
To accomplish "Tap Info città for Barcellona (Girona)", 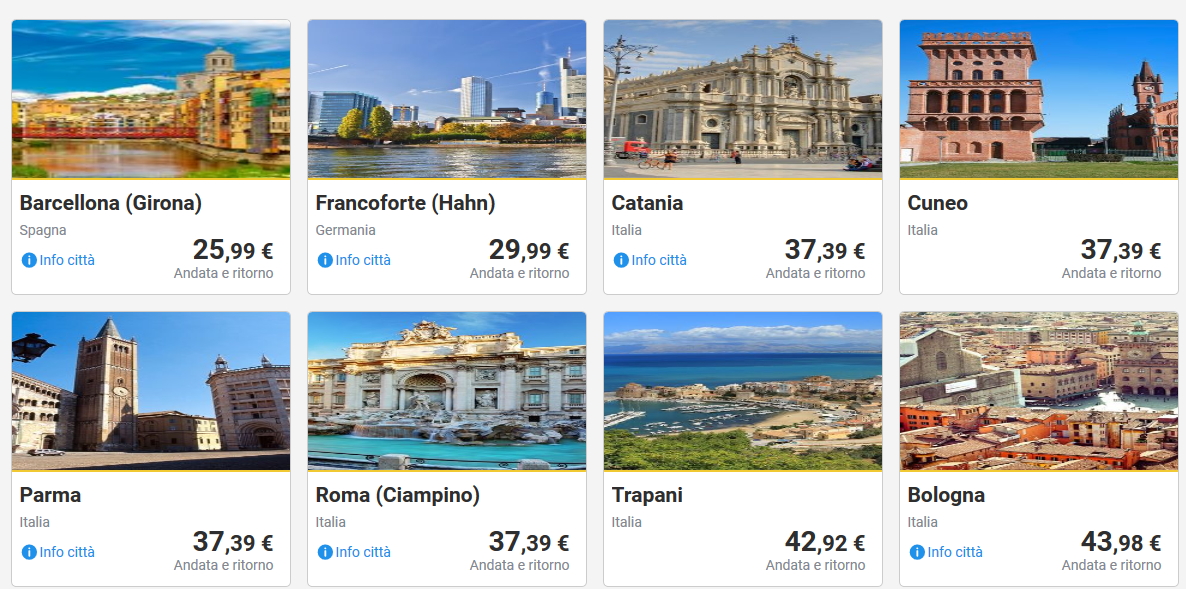I will pos(59,260).
